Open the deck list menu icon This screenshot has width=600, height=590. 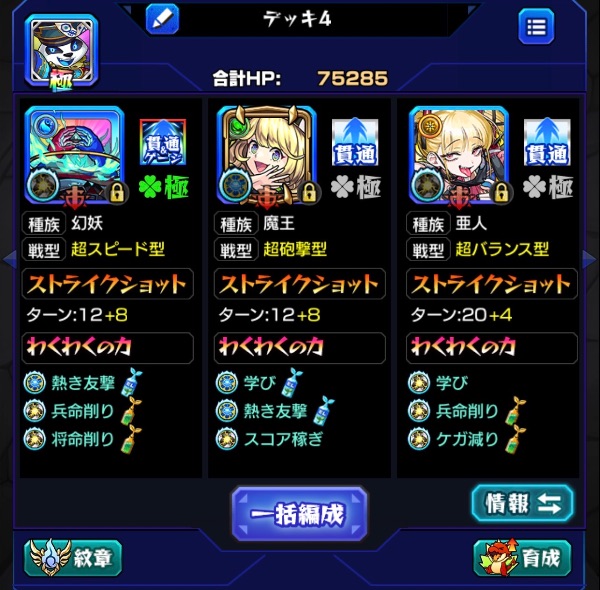pyautogui.click(x=536, y=26)
